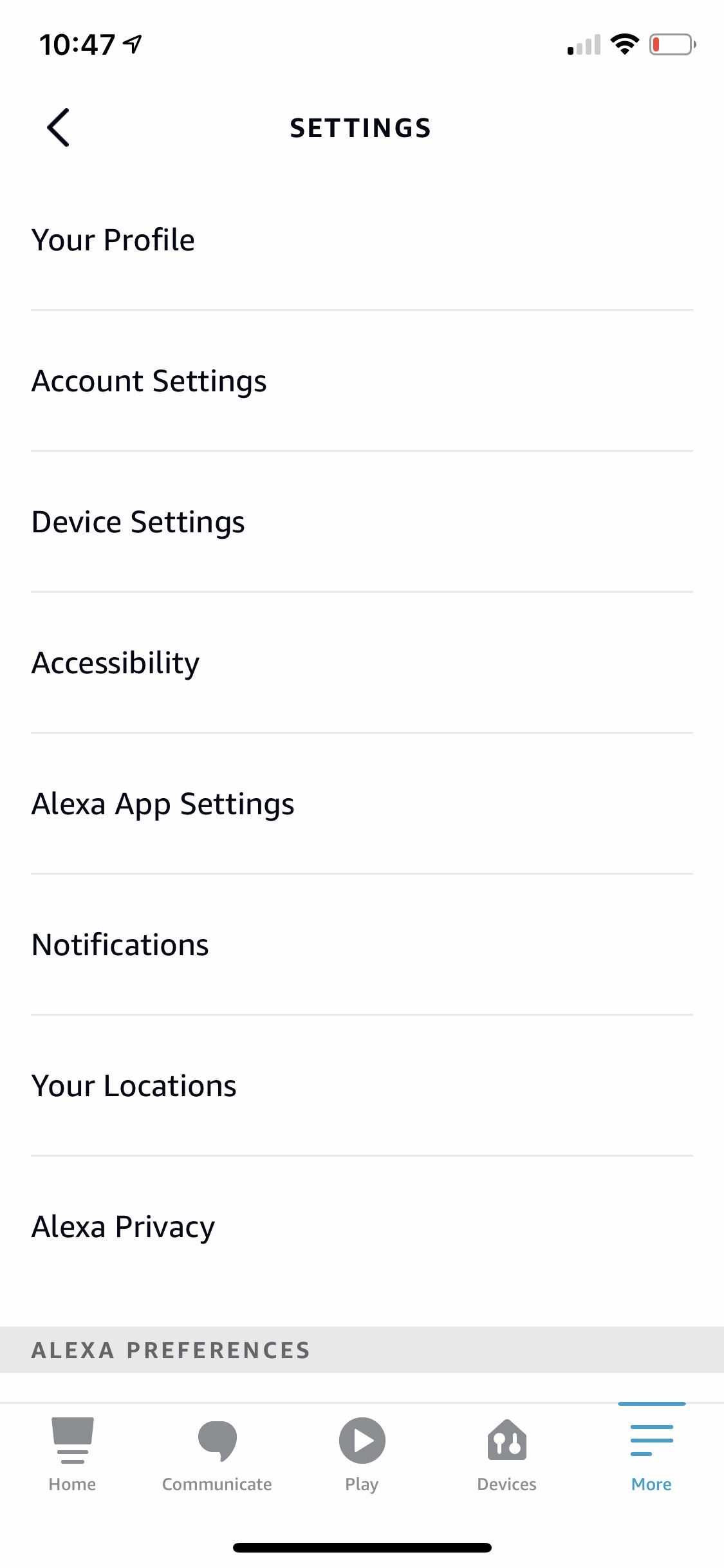724x1568 pixels.
Task: Open Account Settings
Action: [149, 381]
